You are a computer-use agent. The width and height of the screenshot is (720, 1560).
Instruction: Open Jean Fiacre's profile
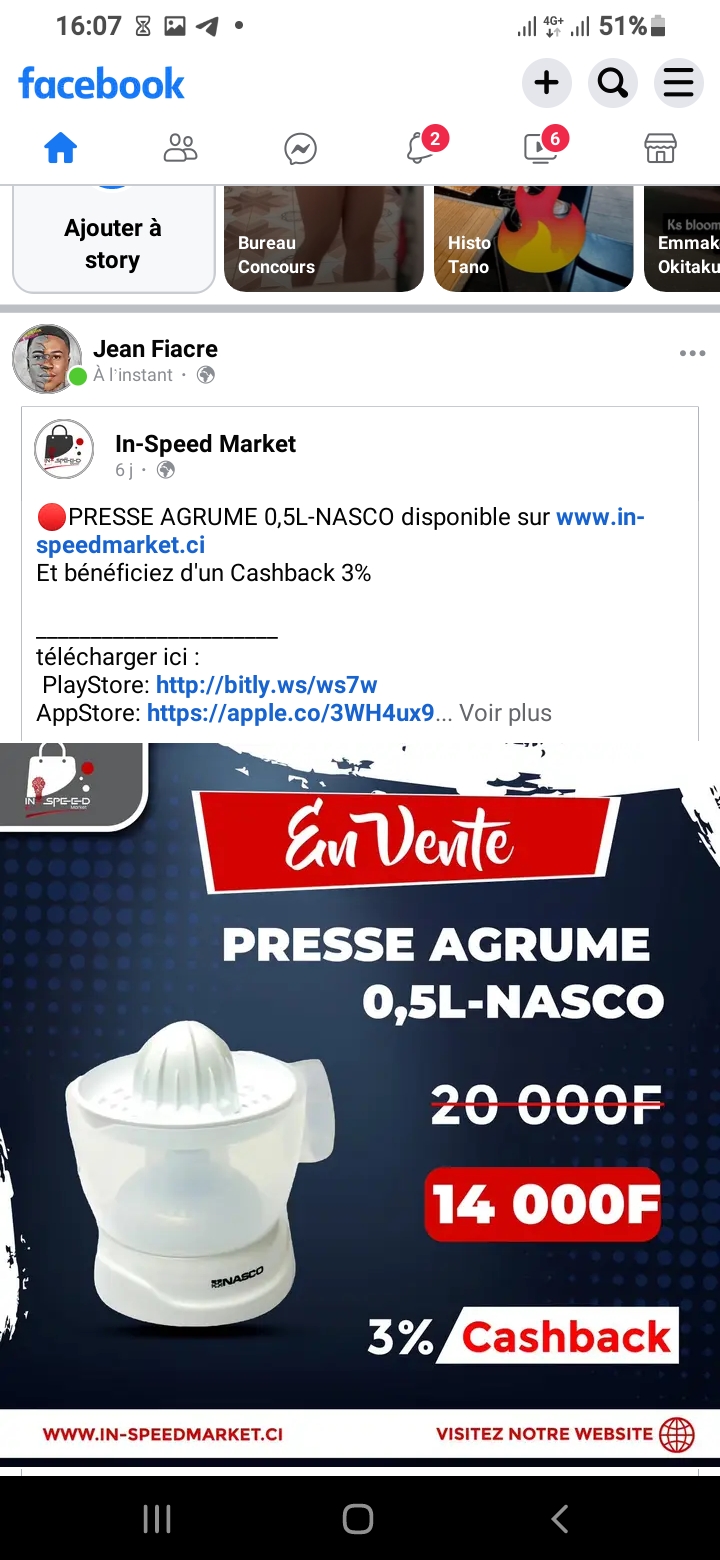coord(155,349)
